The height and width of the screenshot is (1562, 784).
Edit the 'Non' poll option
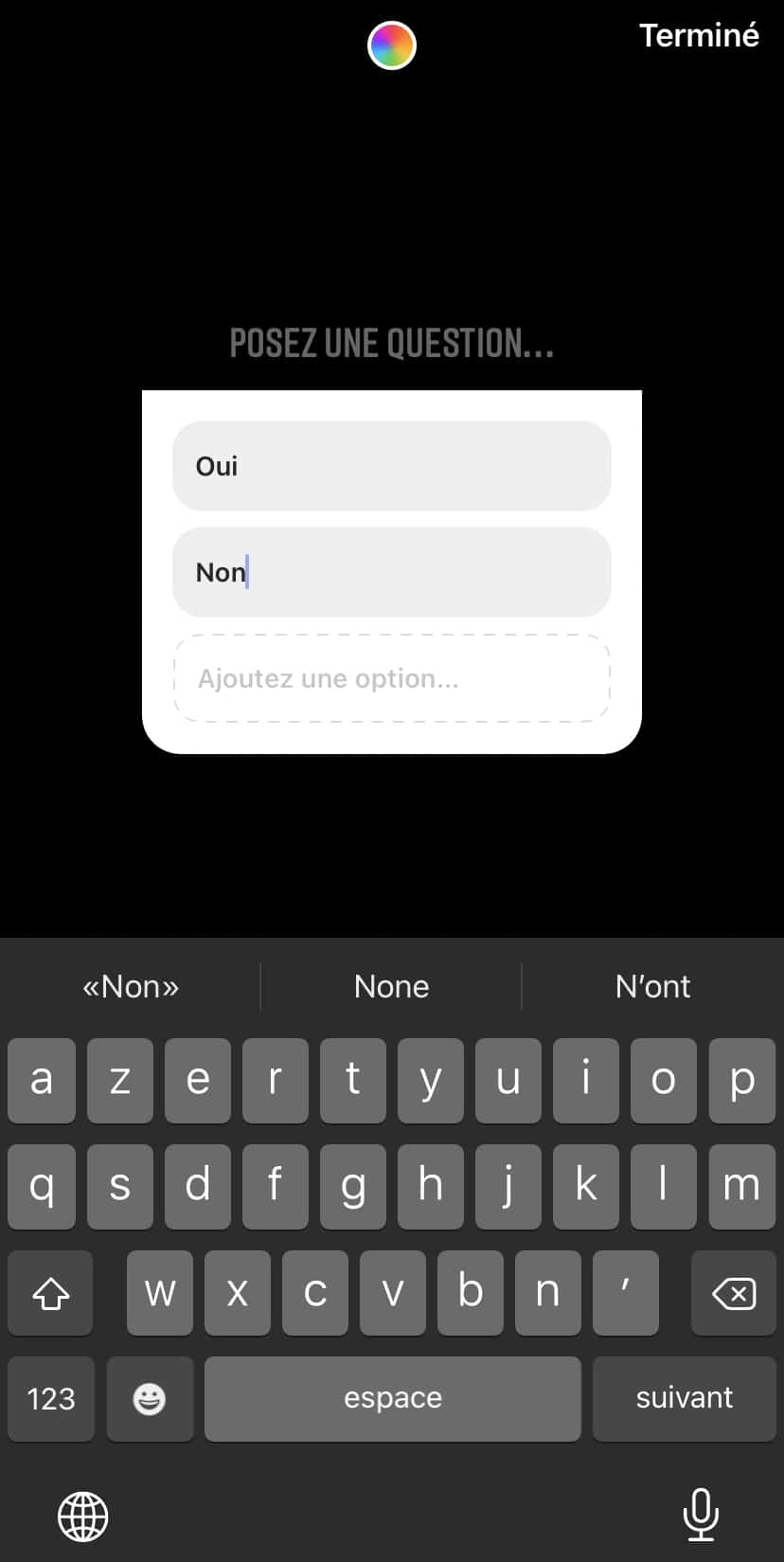(391, 572)
